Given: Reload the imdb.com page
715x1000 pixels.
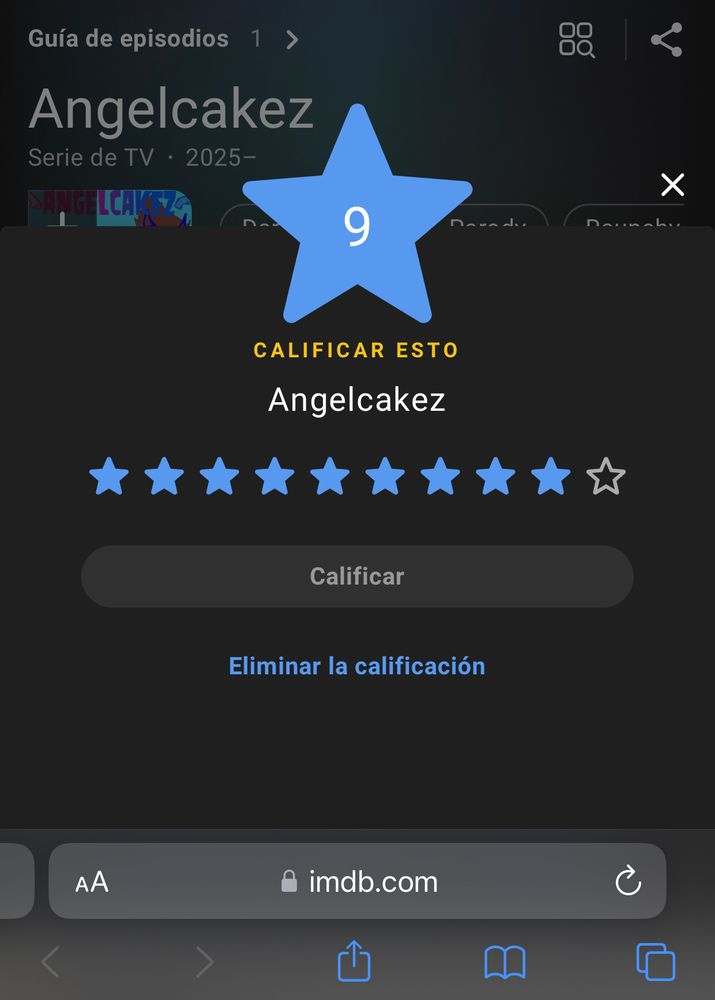Looking at the screenshot, I should 628,881.
